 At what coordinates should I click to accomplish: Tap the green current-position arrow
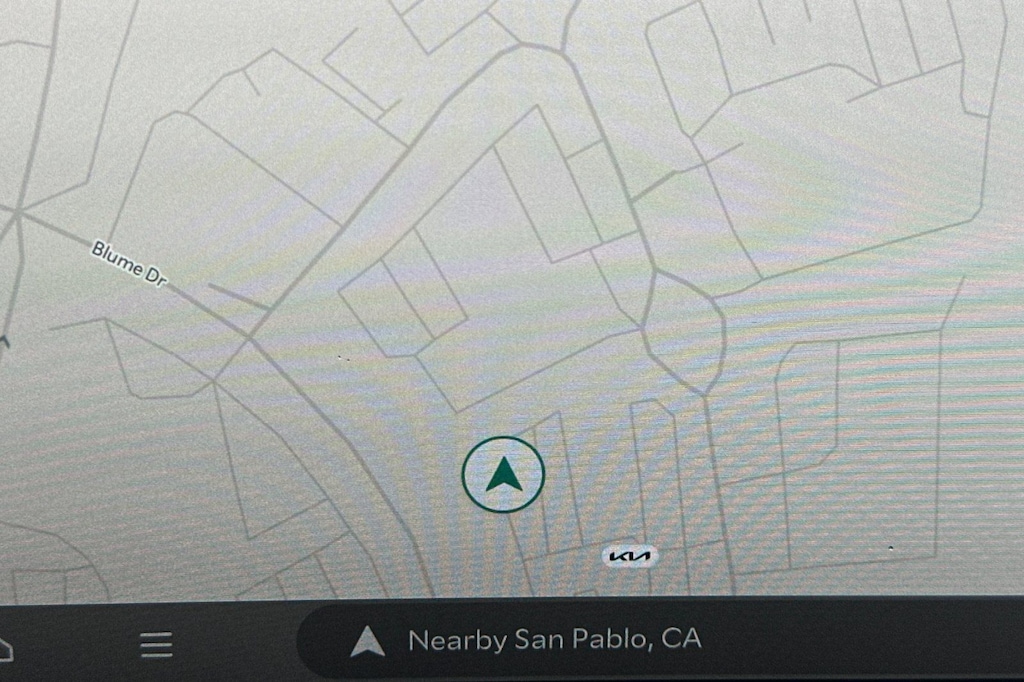[503, 475]
